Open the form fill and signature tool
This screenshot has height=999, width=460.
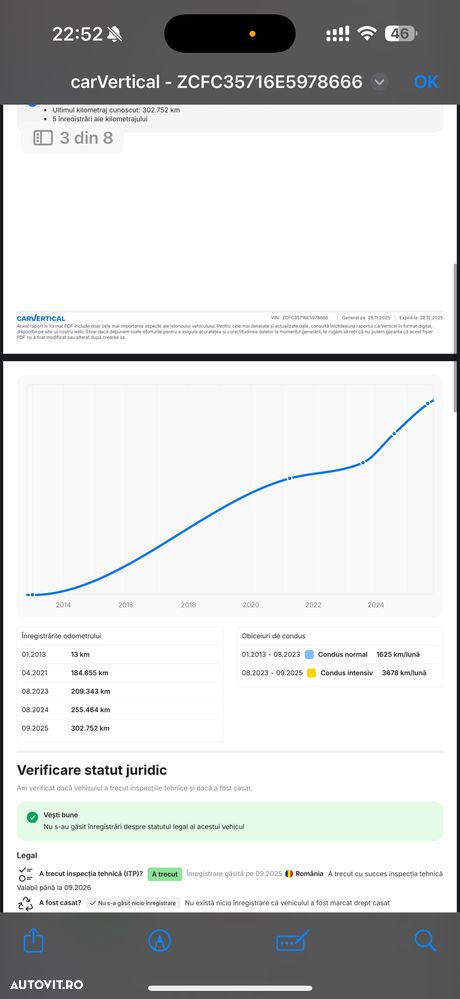[x=292, y=940]
